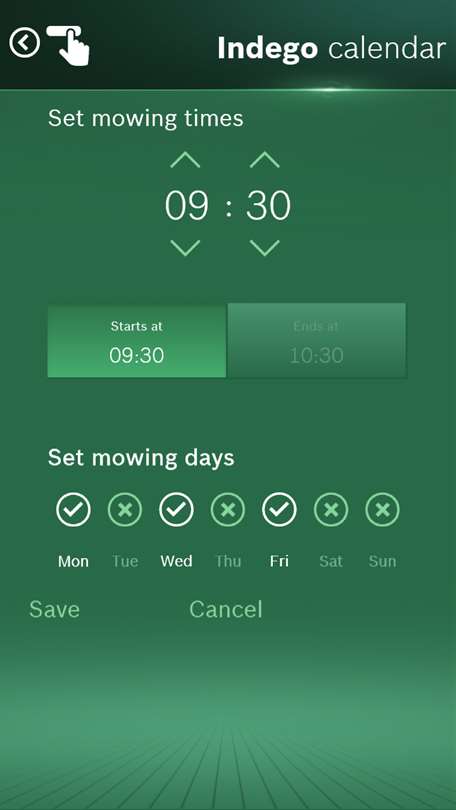The height and width of the screenshot is (810, 456).
Task: Cancel the calendar changes
Action: [x=226, y=610]
